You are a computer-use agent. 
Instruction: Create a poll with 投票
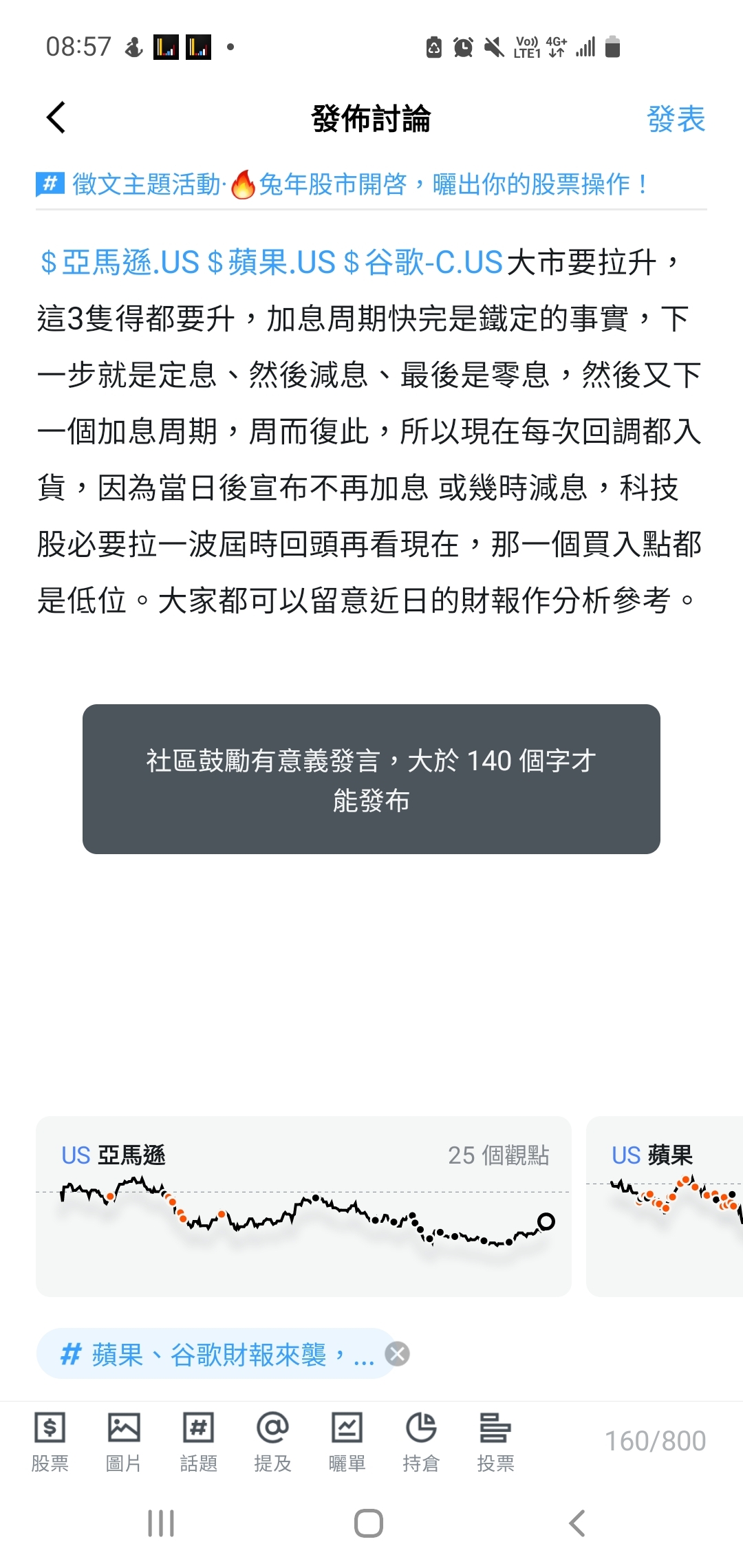click(x=495, y=1441)
